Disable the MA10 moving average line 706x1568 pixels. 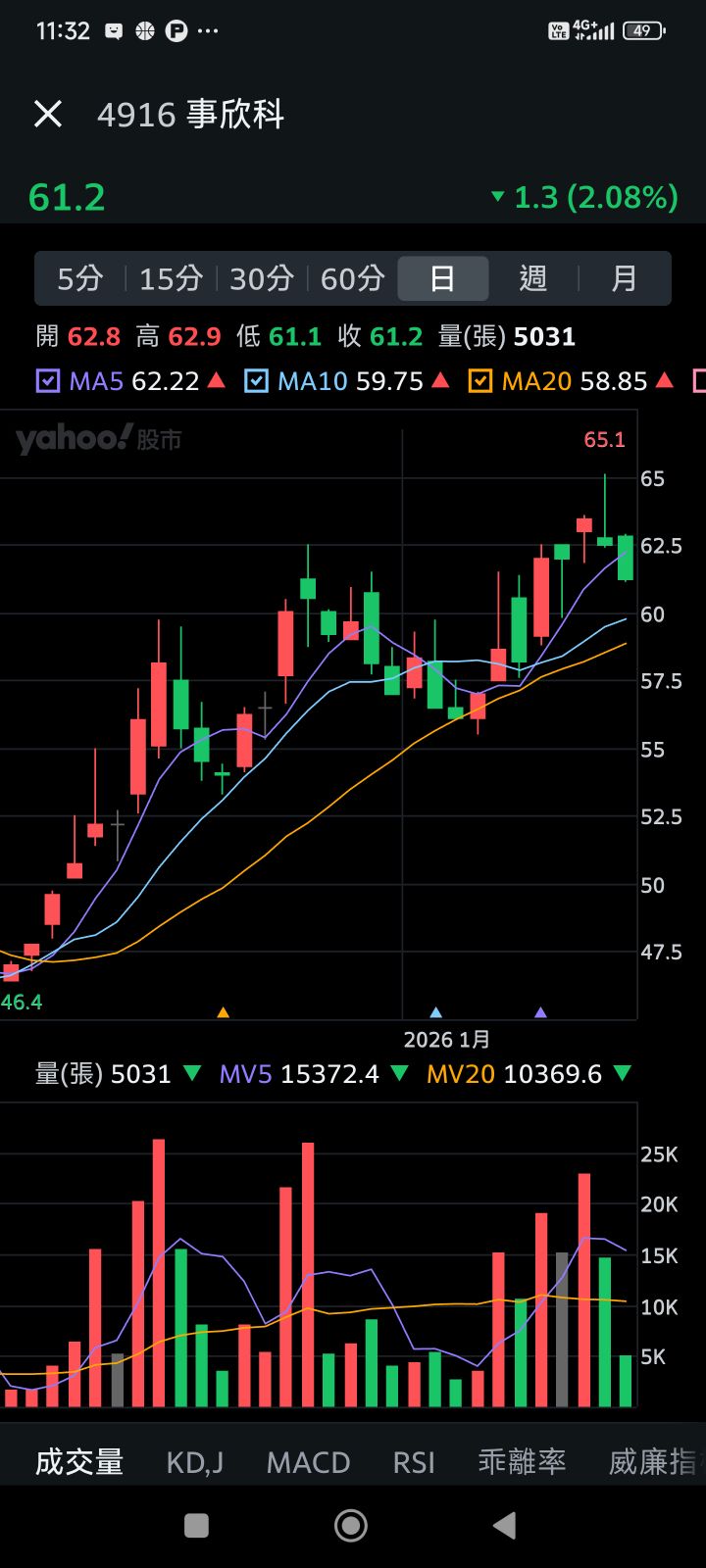pos(254,380)
